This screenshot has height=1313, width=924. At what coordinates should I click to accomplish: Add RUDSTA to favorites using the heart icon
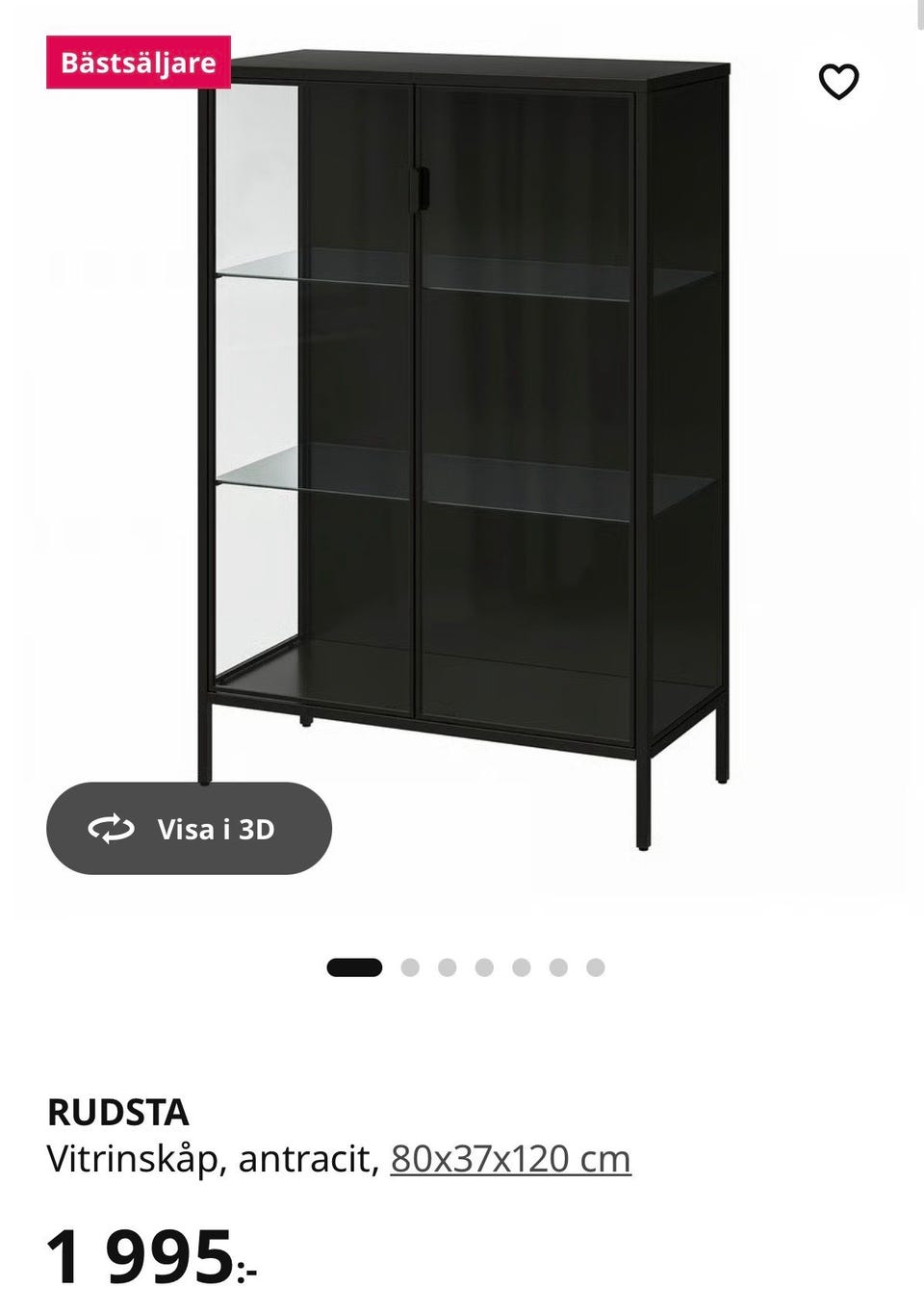pyautogui.click(x=839, y=82)
